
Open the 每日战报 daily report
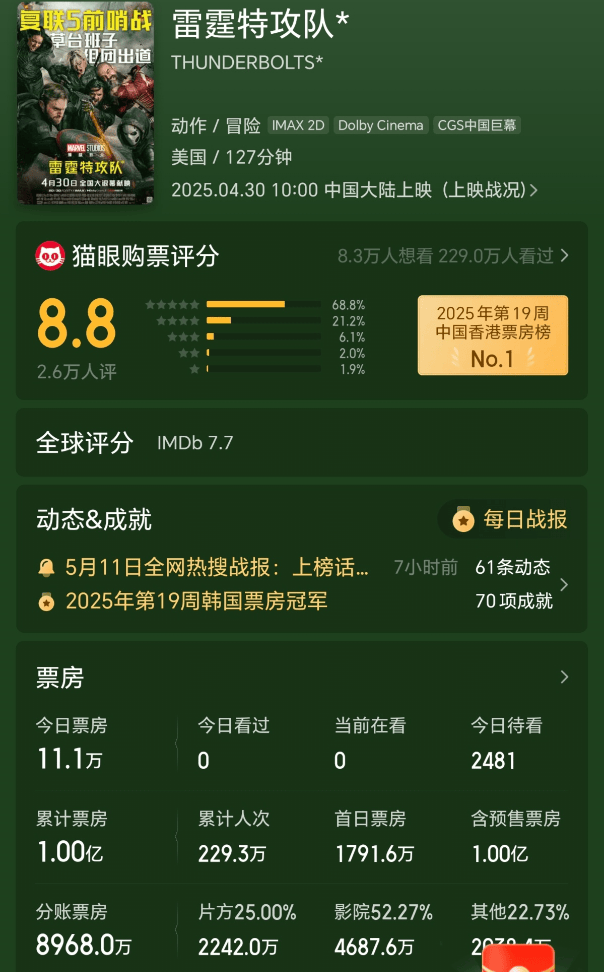click(510, 519)
